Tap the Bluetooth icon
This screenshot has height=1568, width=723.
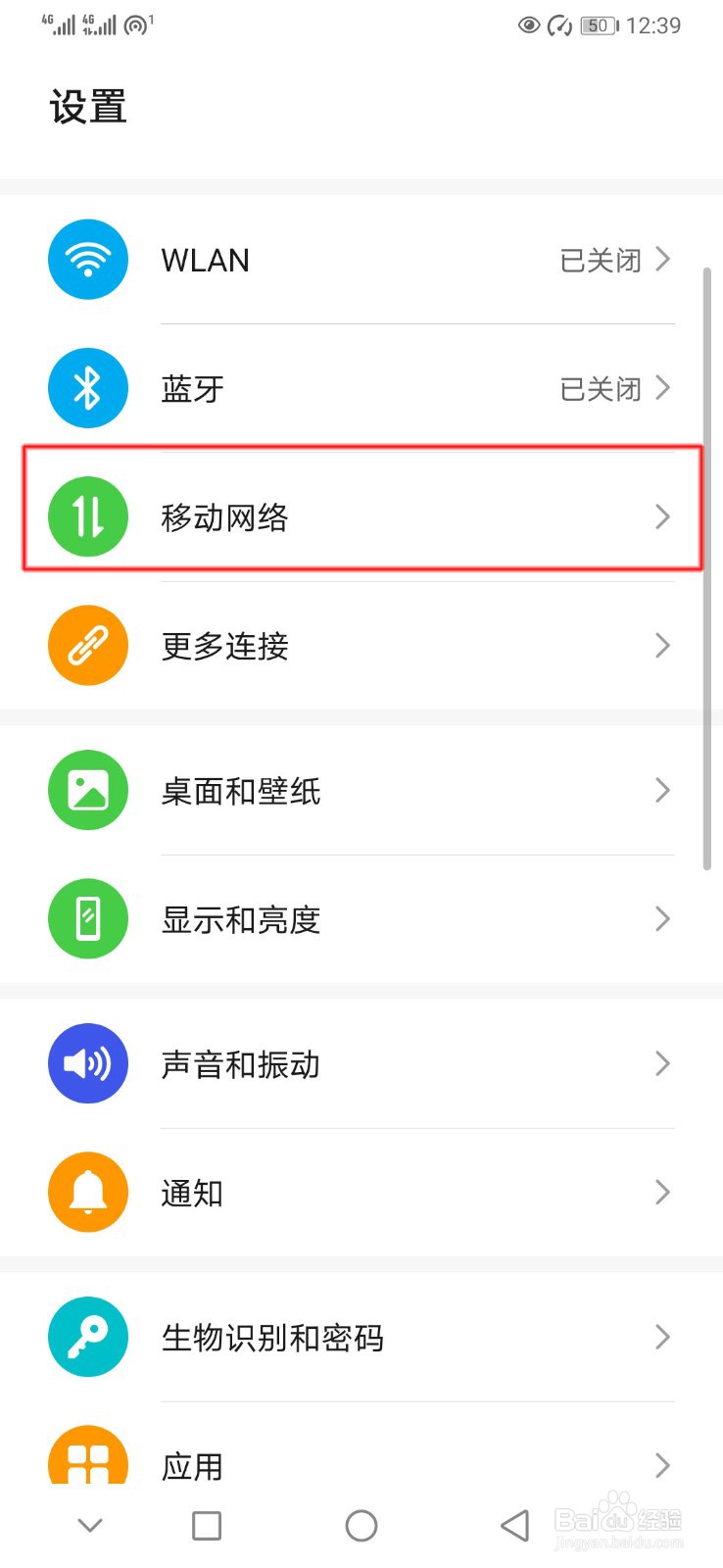[87, 388]
